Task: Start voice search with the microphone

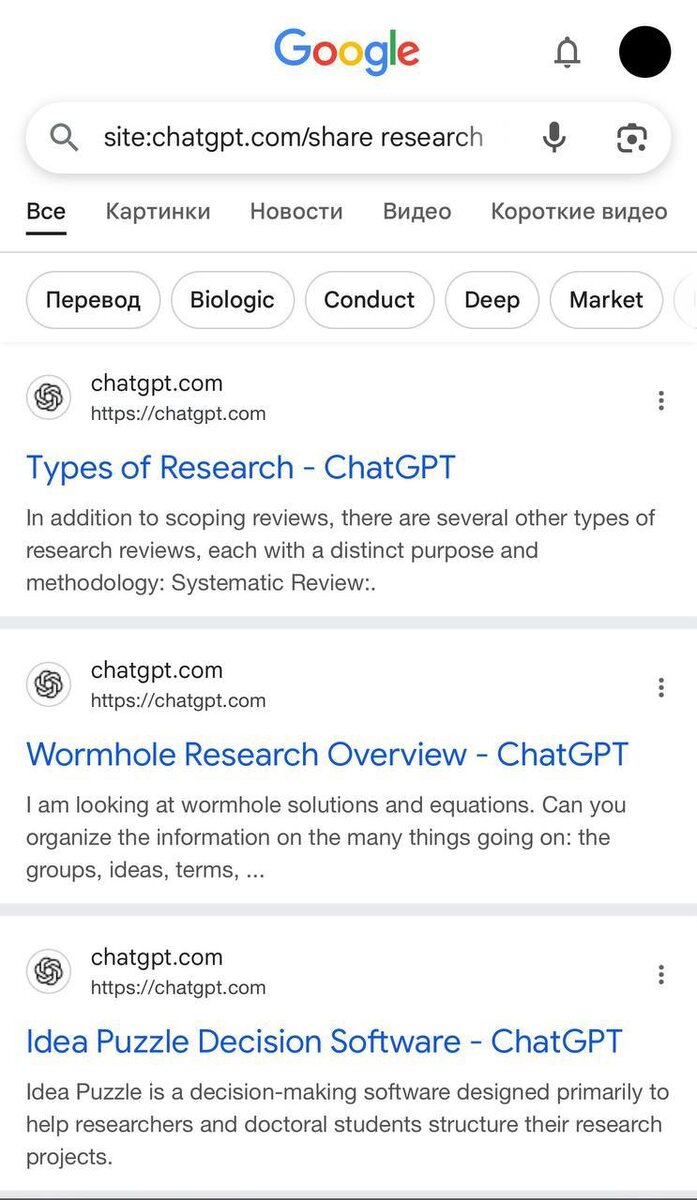Action: [554, 137]
